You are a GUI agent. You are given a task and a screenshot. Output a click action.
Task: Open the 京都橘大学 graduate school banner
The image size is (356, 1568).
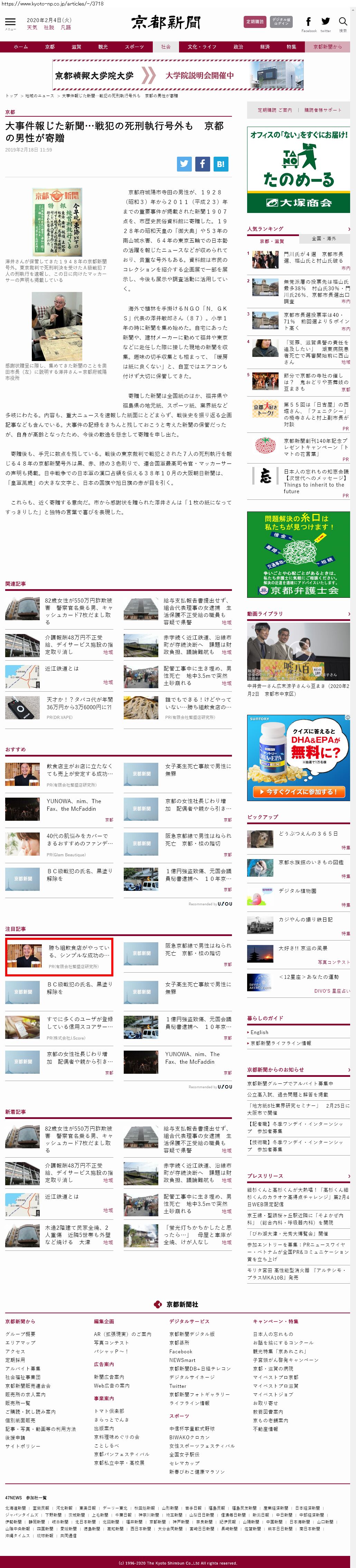click(178, 75)
